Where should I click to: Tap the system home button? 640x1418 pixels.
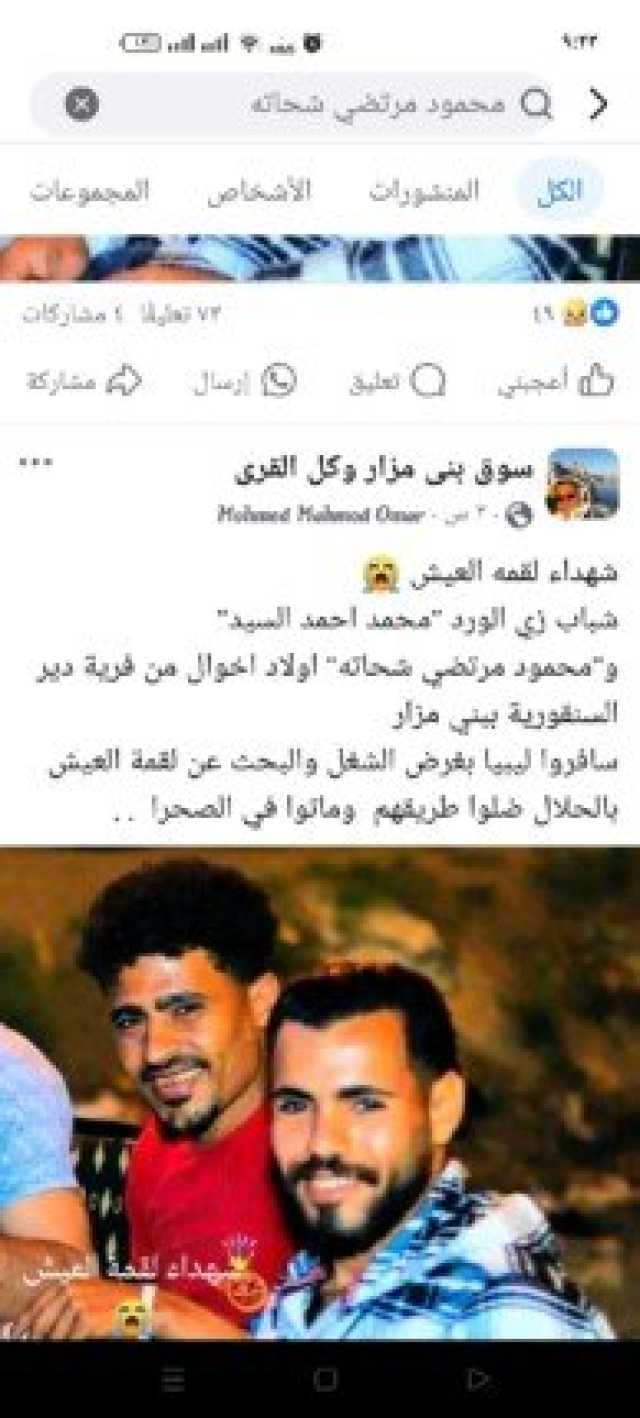pos(324,1380)
